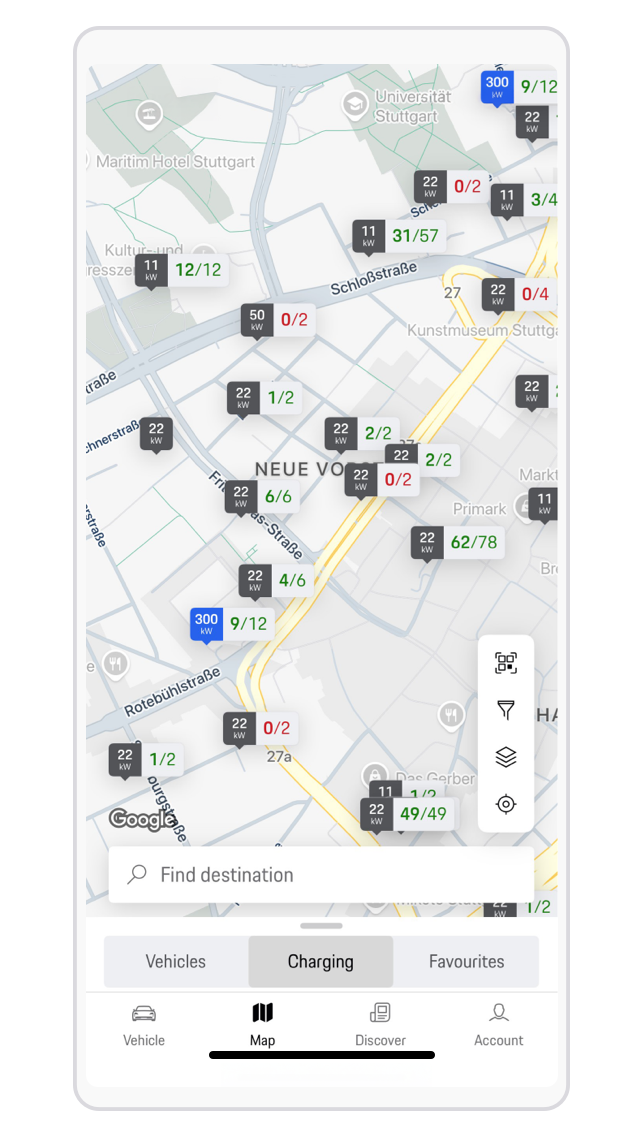Select the Charging segment
Screen dimensions: 640x1137
320,961
